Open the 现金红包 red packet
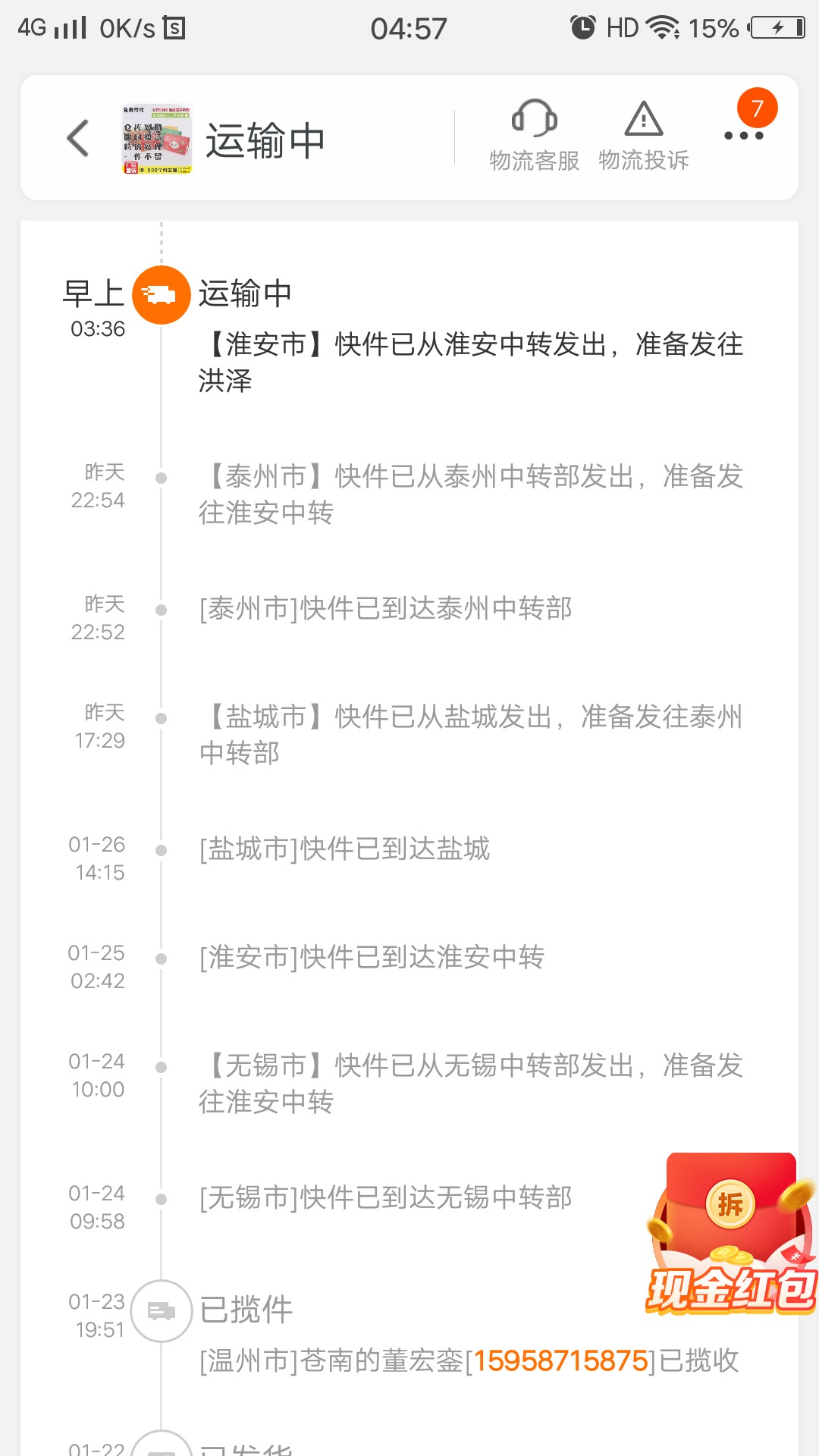The height and width of the screenshot is (1456, 819). tap(731, 1234)
